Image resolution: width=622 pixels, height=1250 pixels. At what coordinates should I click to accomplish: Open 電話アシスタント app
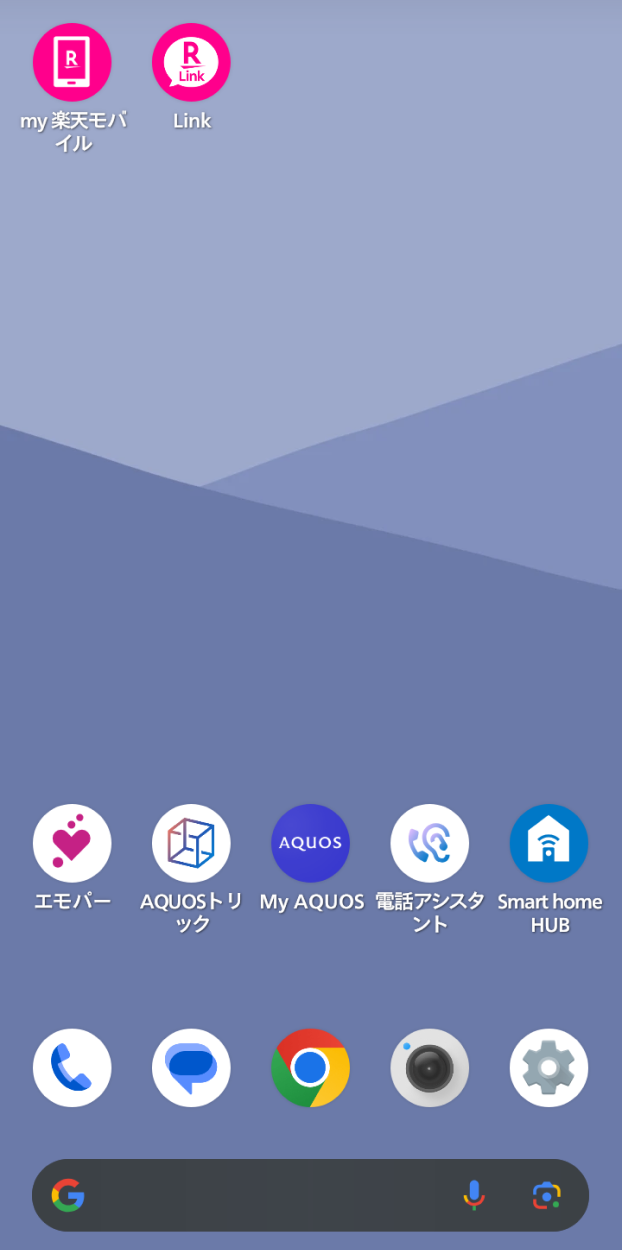coord(429,843)
